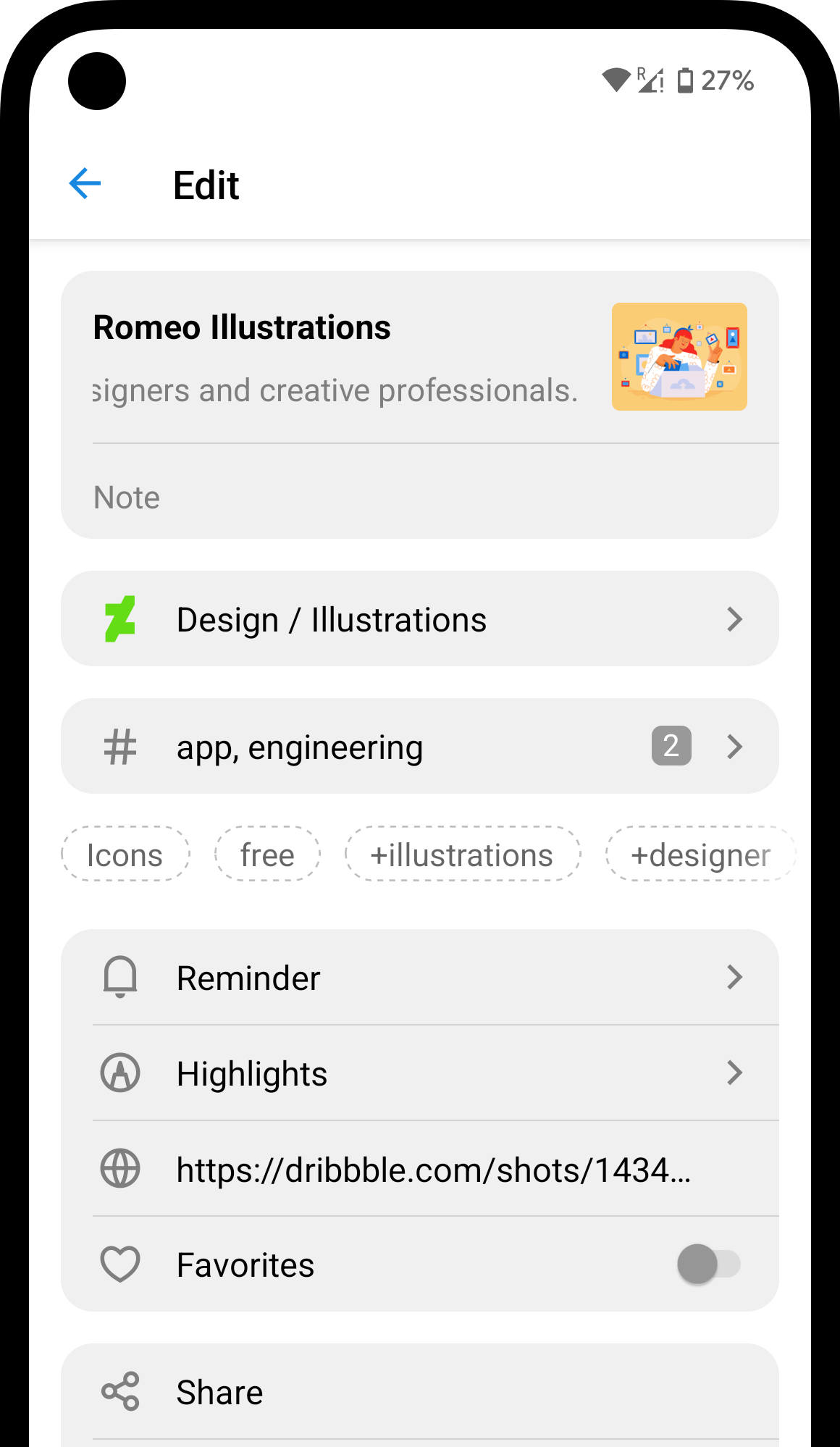Toggle the Favorites switch on
840x1447 pixels.
(x=708, y=1264)
